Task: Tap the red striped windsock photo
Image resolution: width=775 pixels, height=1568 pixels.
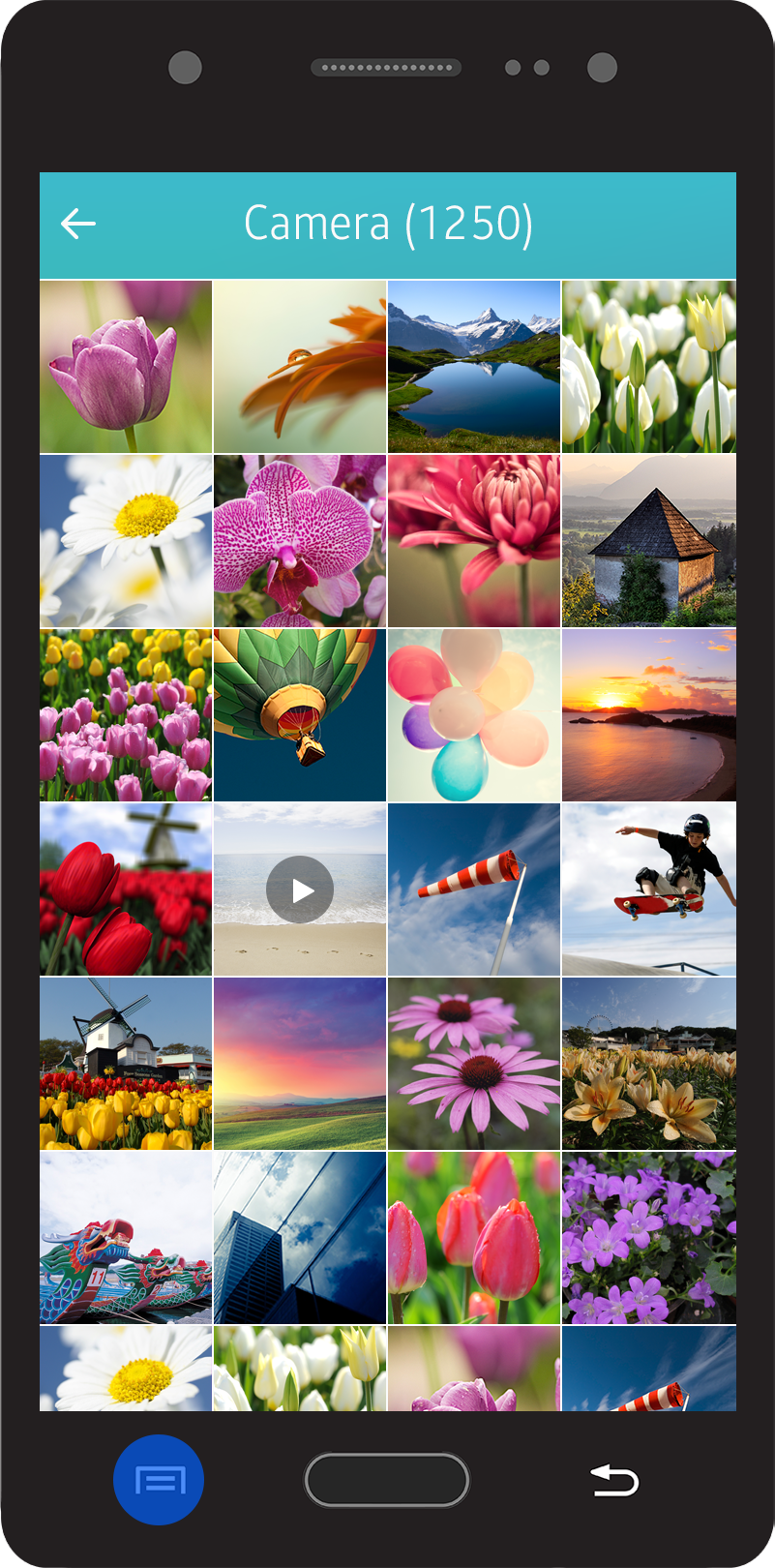Action: (474, 889)
